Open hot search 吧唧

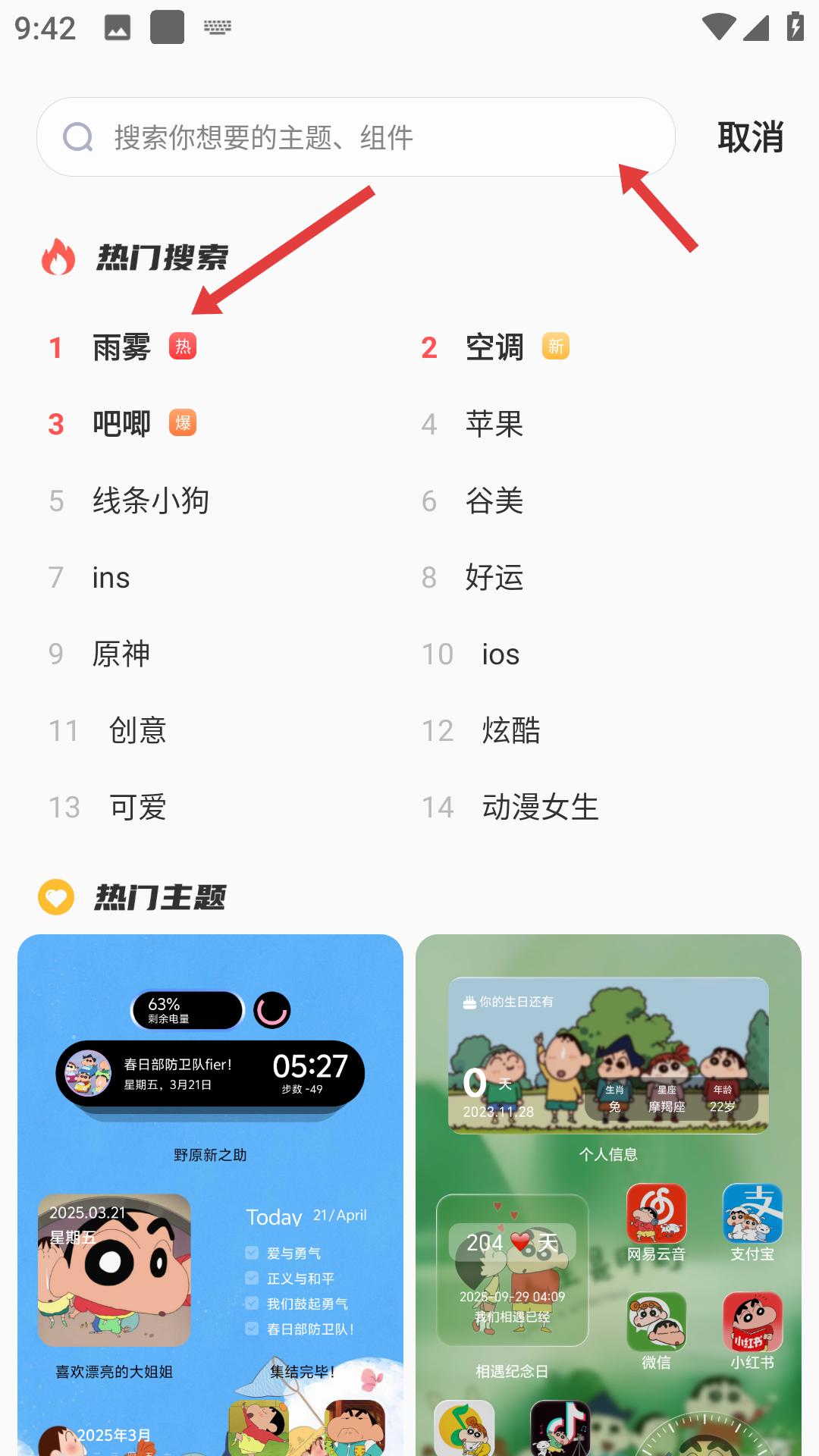click(x=121, y=424)
